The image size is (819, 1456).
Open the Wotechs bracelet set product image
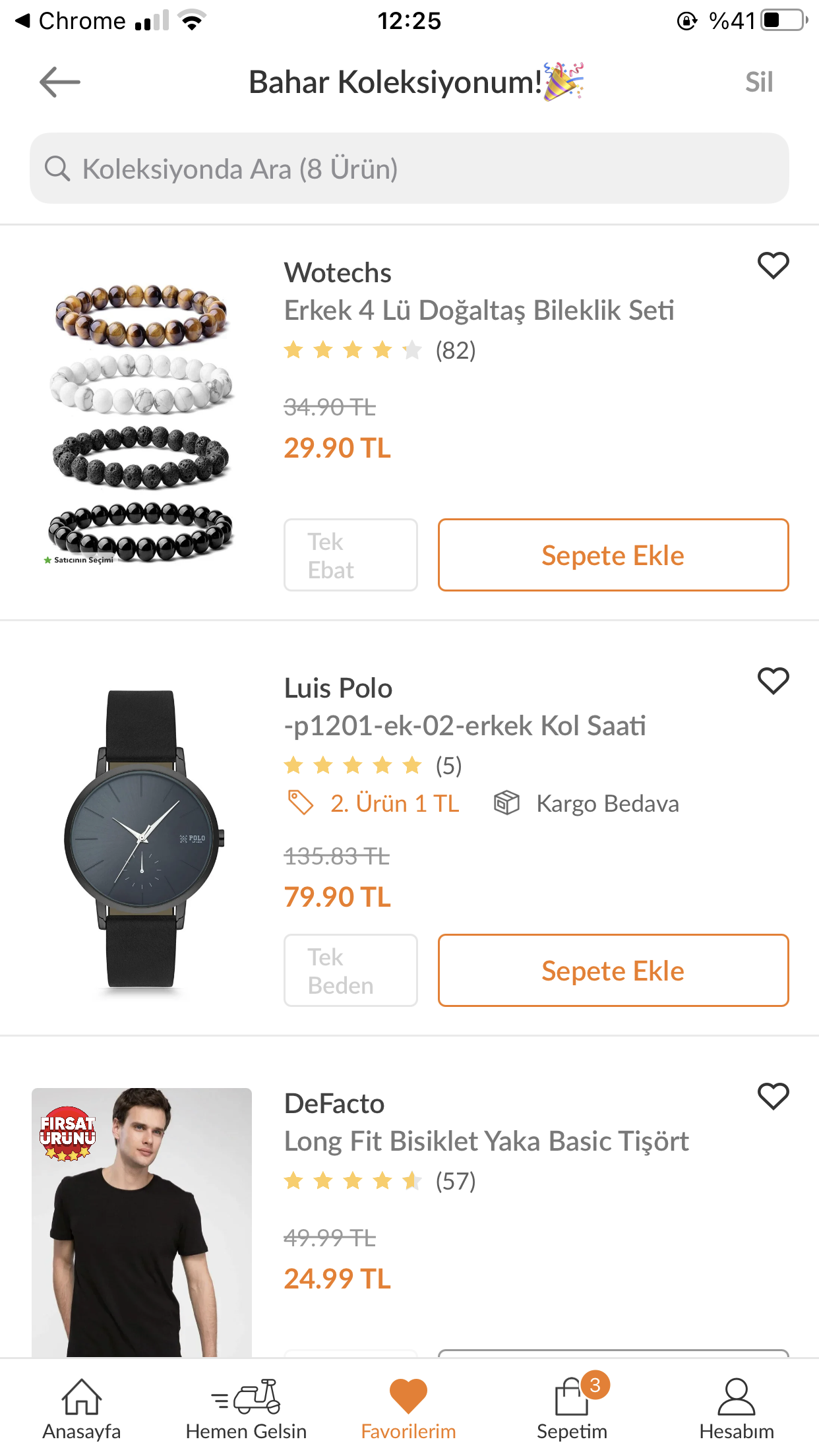point(141,422)
